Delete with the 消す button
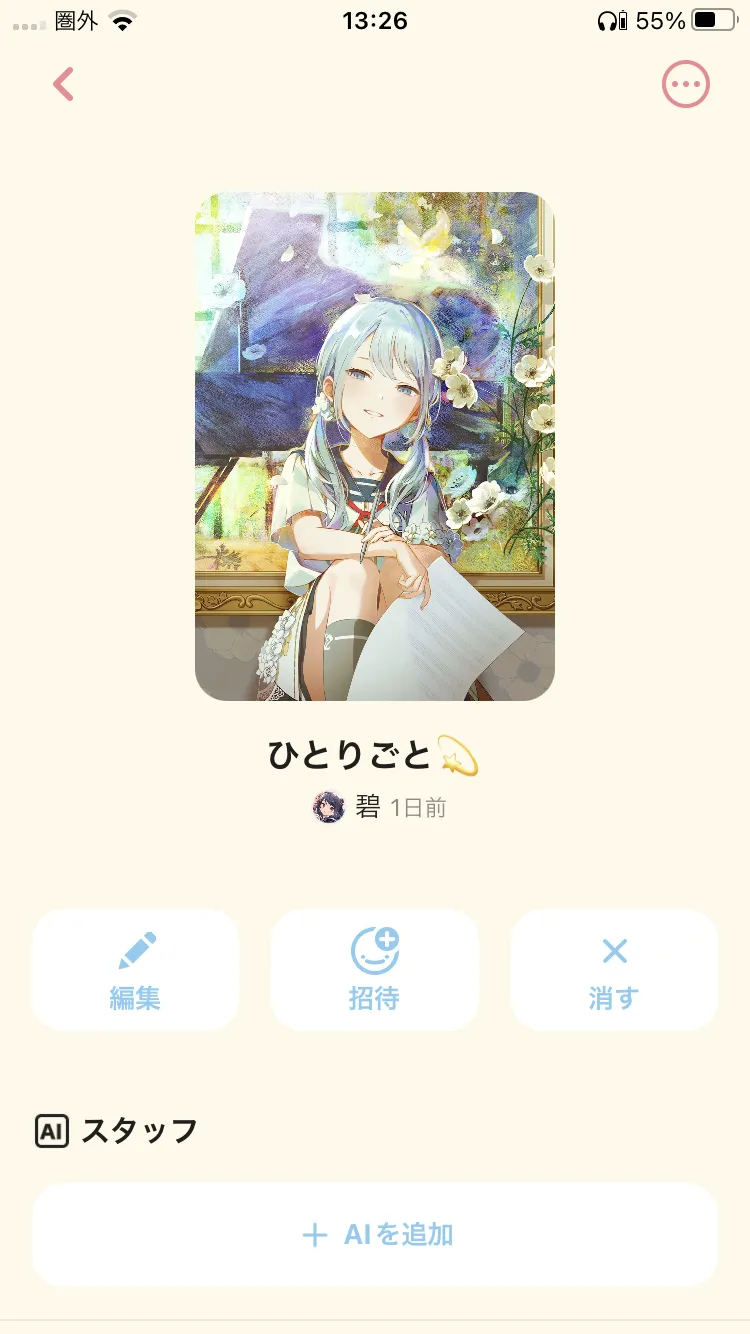This screenshot has height=1334, width=750. 614,970
